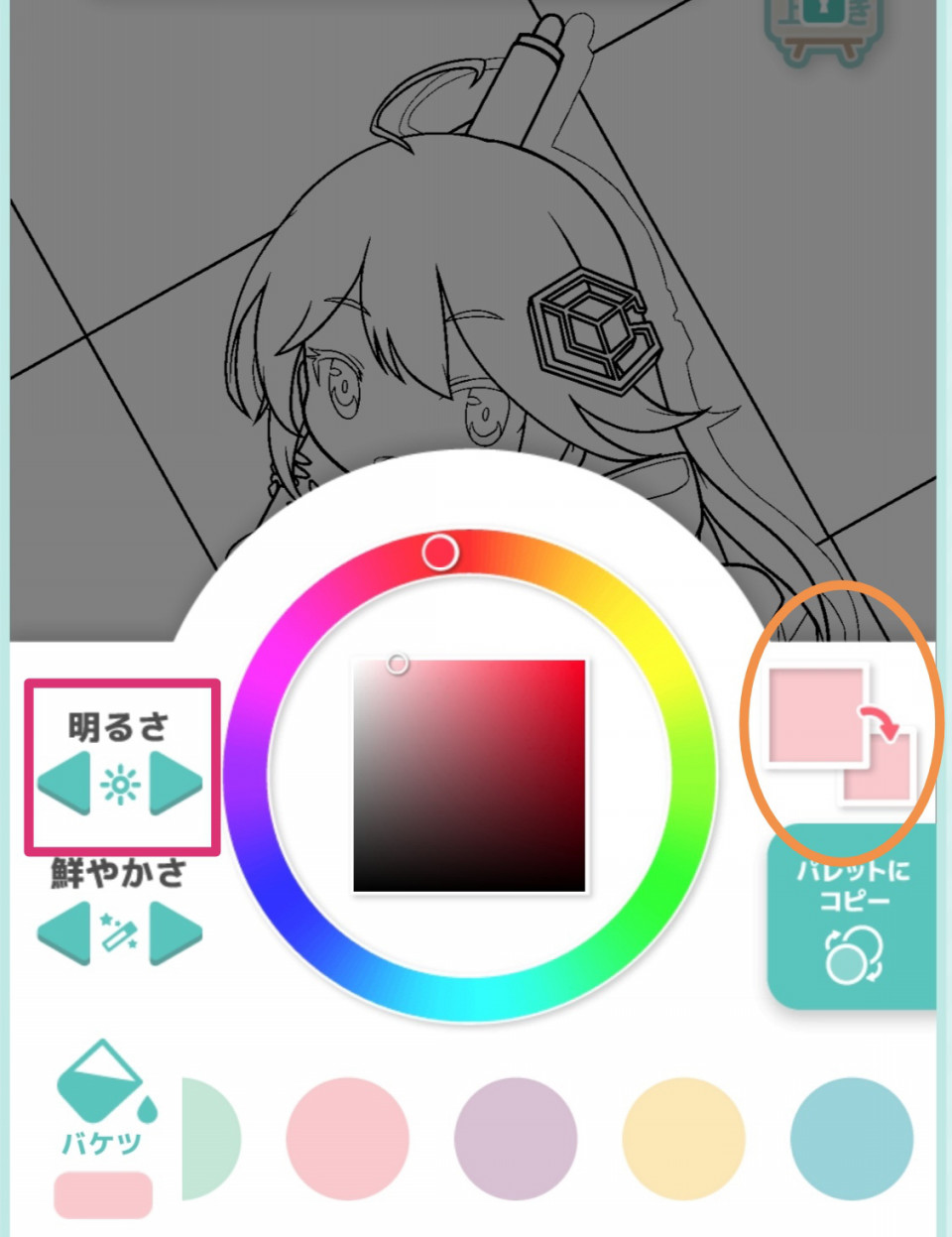Increase brightness with right arrow under 明るさ
This screenshot has height=1237, width=952.
pos(176,784)
